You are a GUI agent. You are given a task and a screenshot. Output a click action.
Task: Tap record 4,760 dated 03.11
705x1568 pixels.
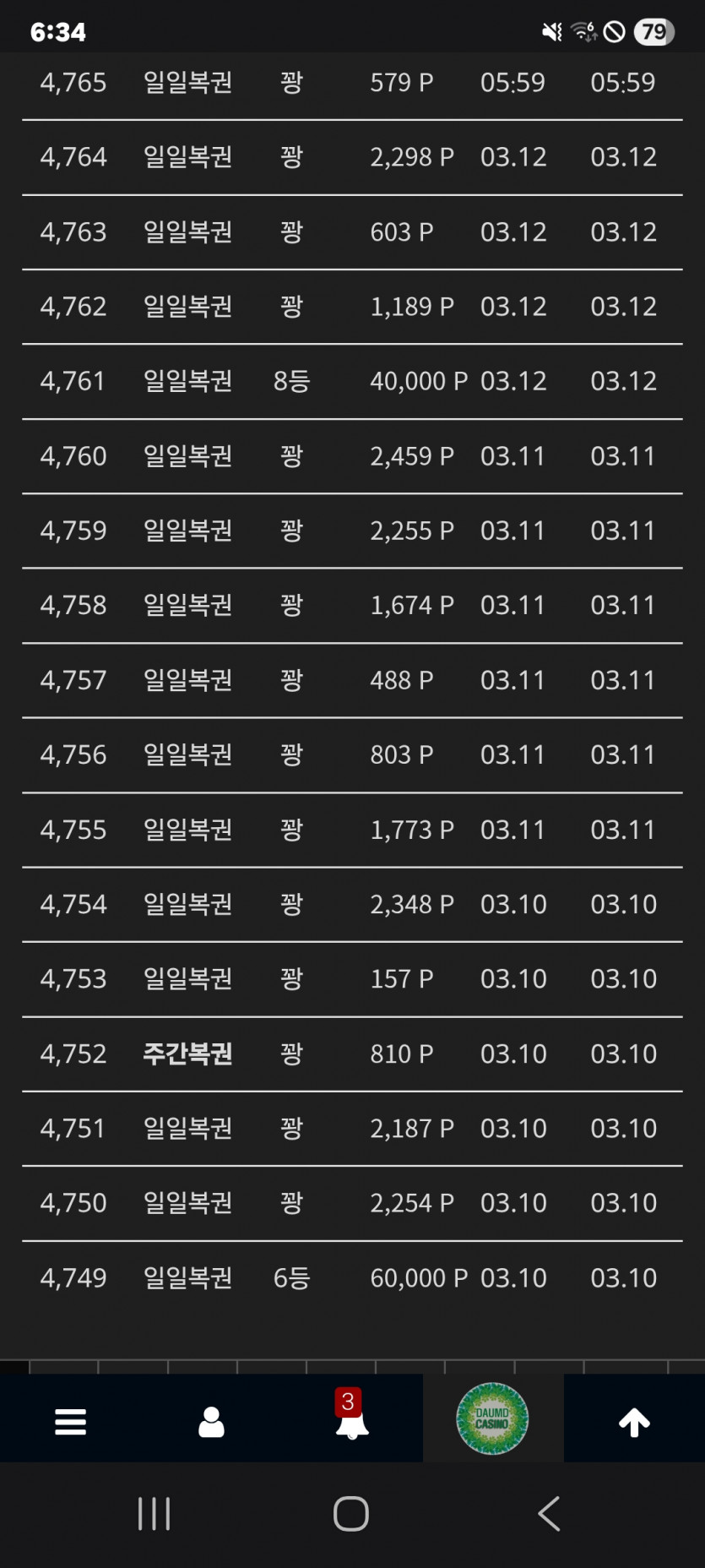[x=352, y=456]
